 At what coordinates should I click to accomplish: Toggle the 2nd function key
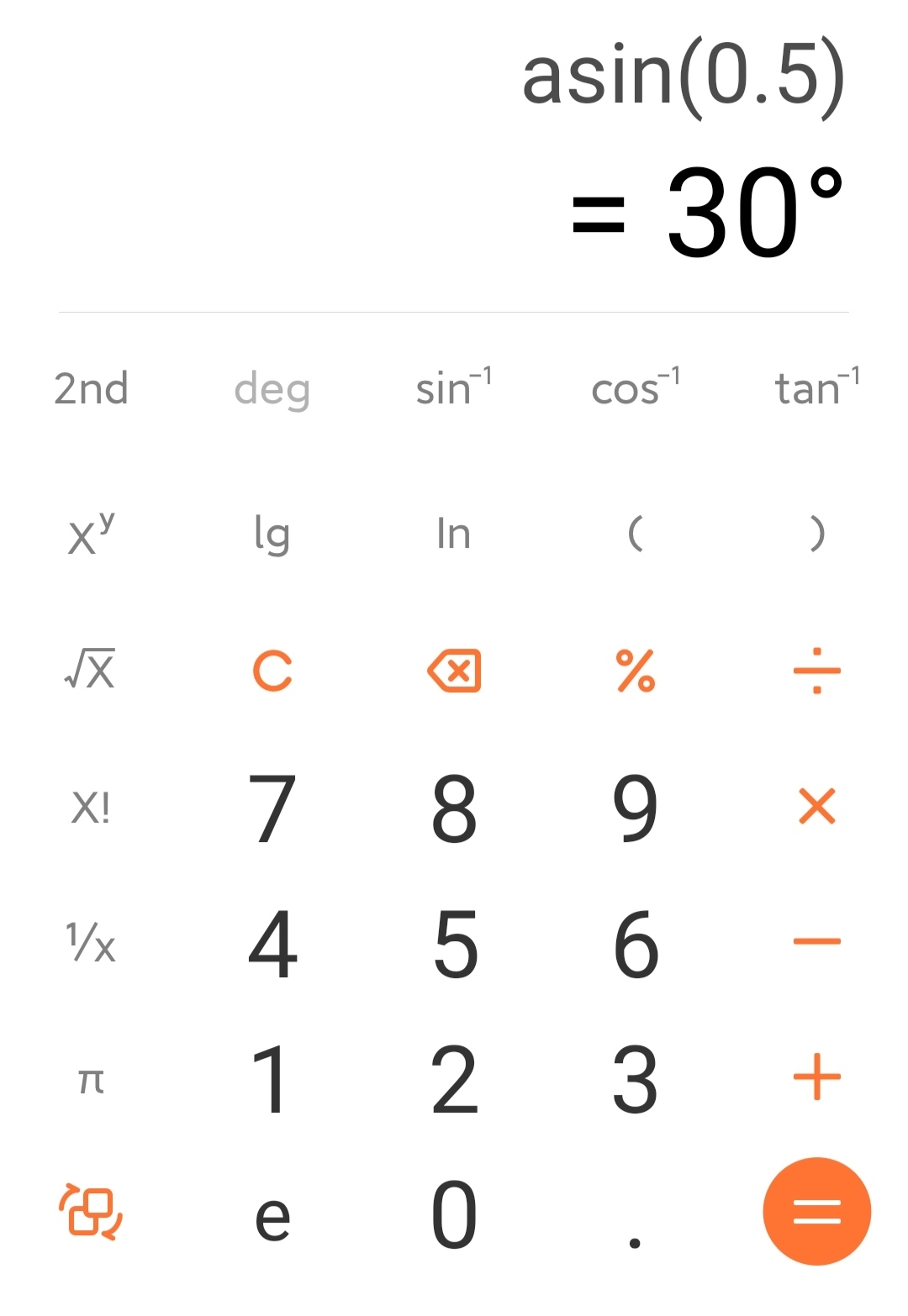pyautogui.click(x=91, y=389)
